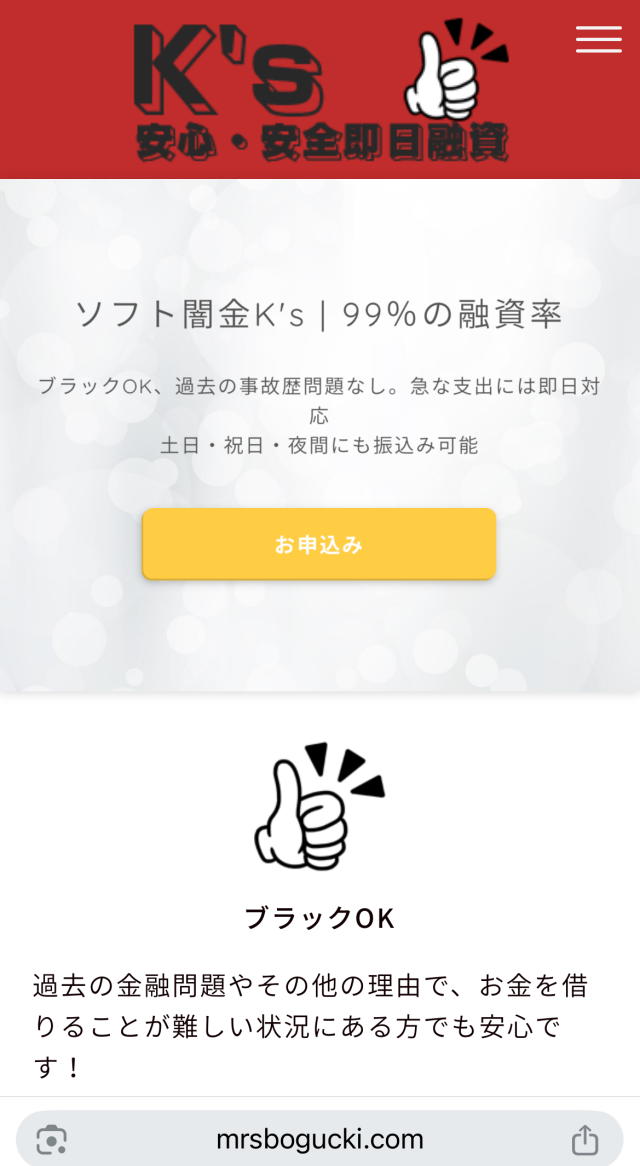Tap the お申込み apply button
Screen dimensions: 640x1166
pos(319,544)
